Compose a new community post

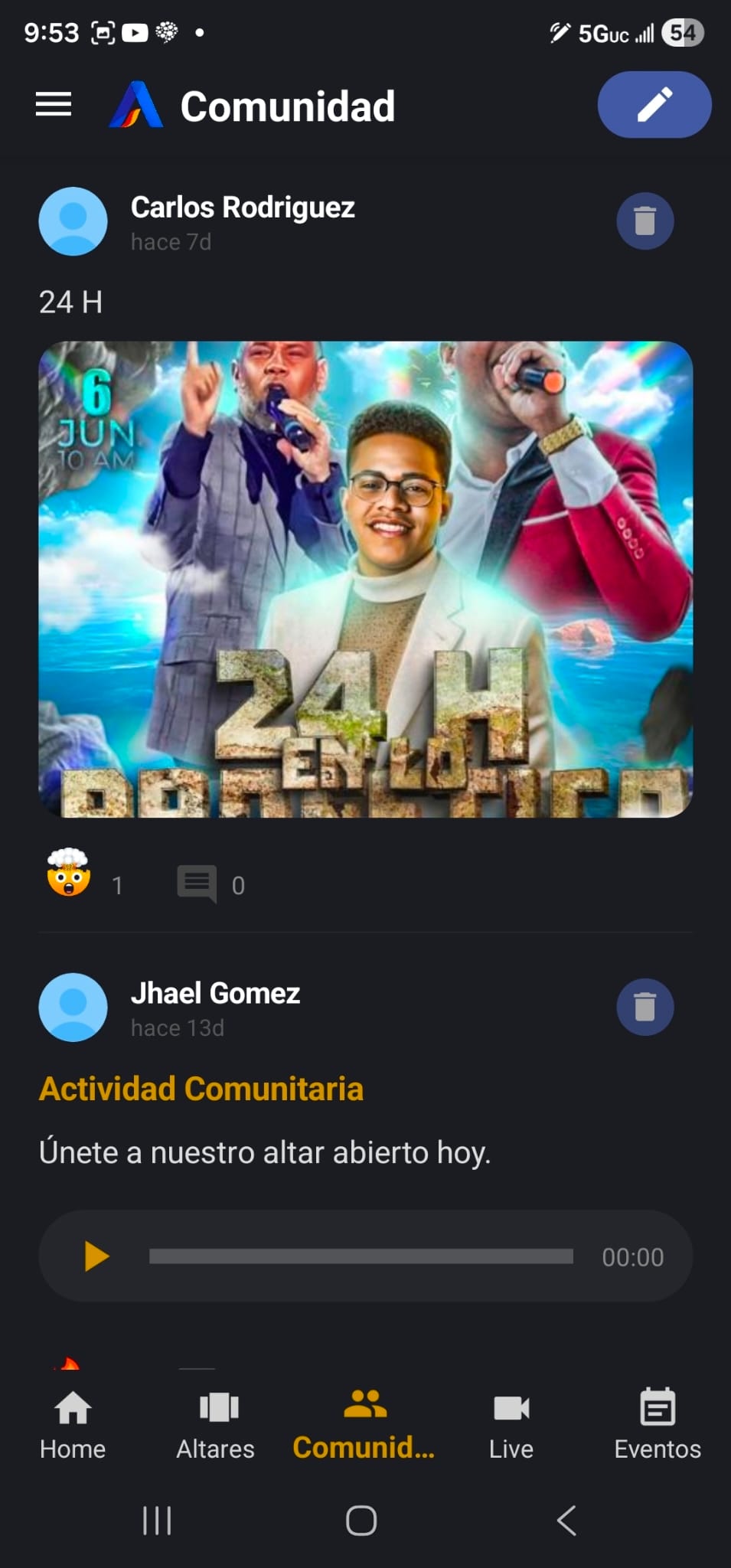[654, 105]
